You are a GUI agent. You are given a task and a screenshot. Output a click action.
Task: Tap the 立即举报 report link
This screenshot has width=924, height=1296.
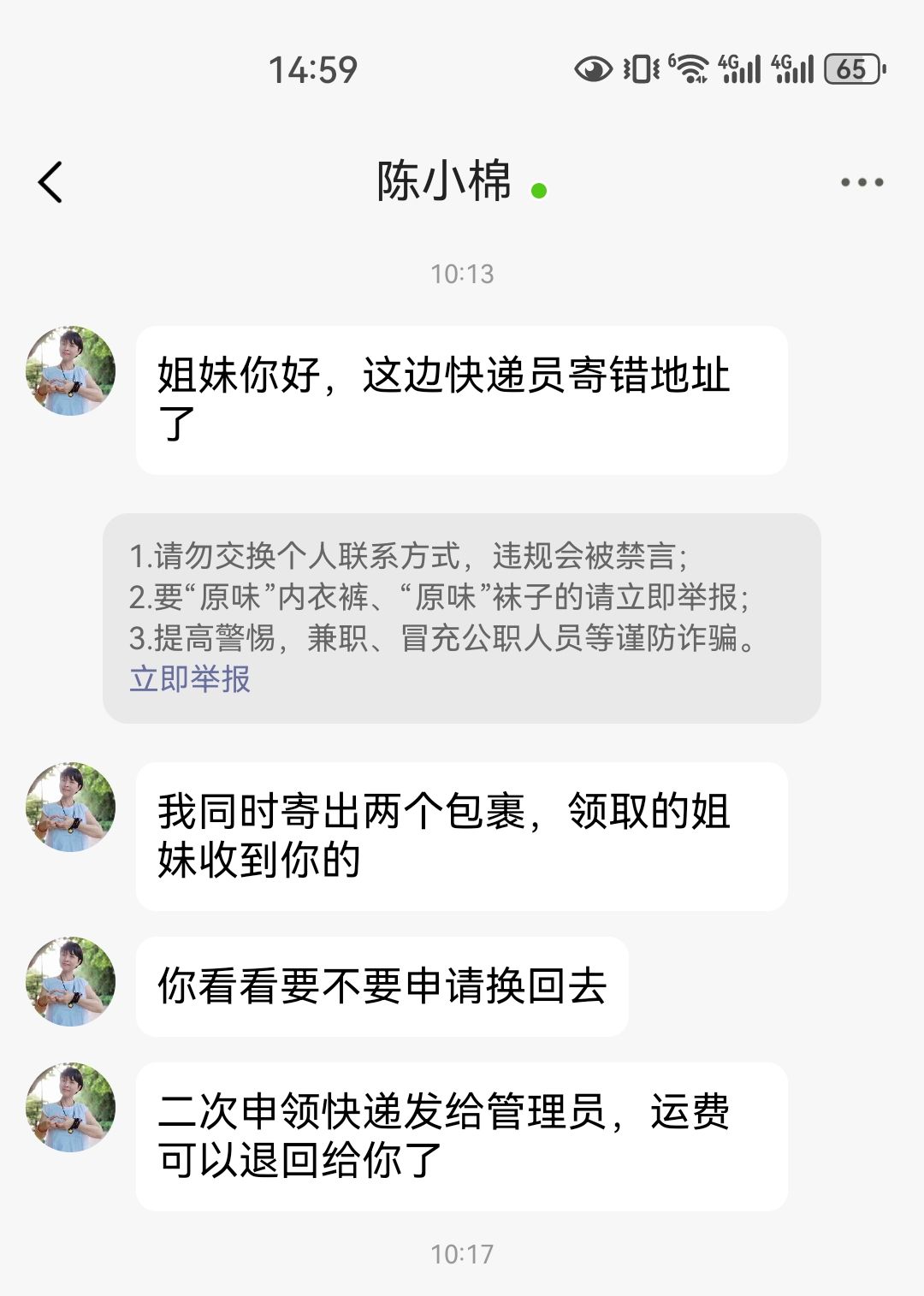click(190, 679)
